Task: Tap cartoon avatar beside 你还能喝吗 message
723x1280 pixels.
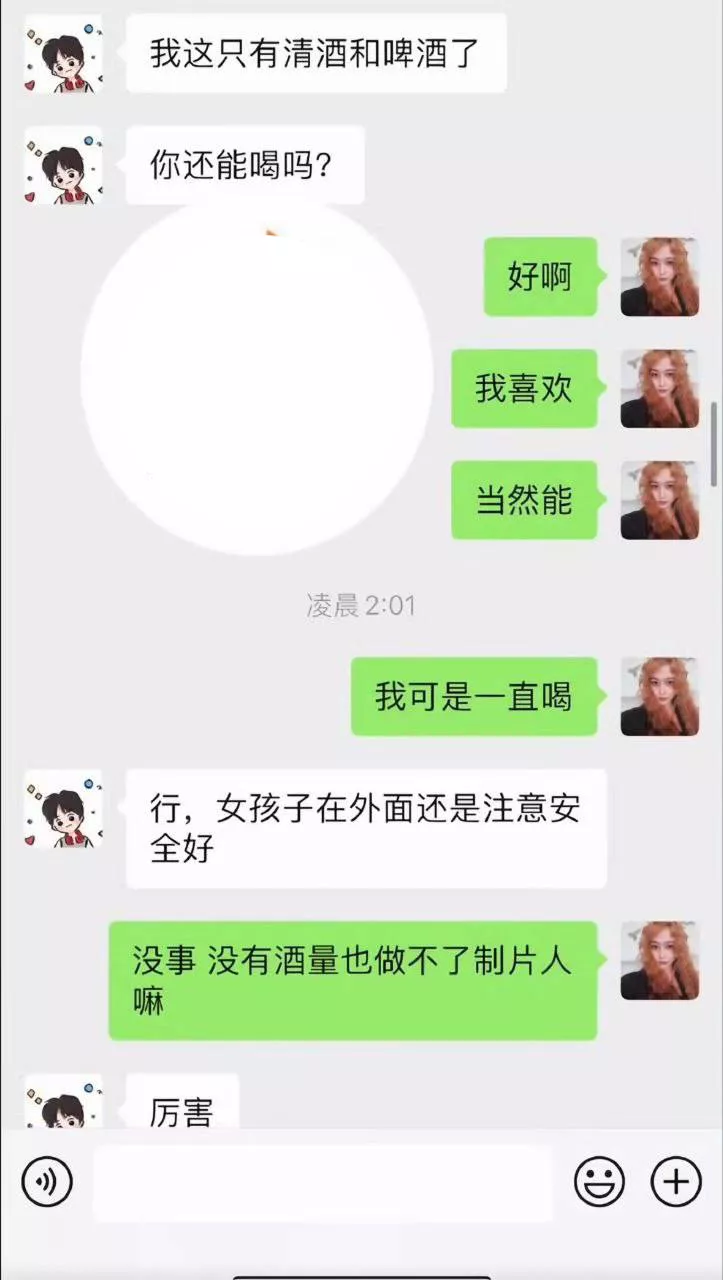Action: pos(64,166)
